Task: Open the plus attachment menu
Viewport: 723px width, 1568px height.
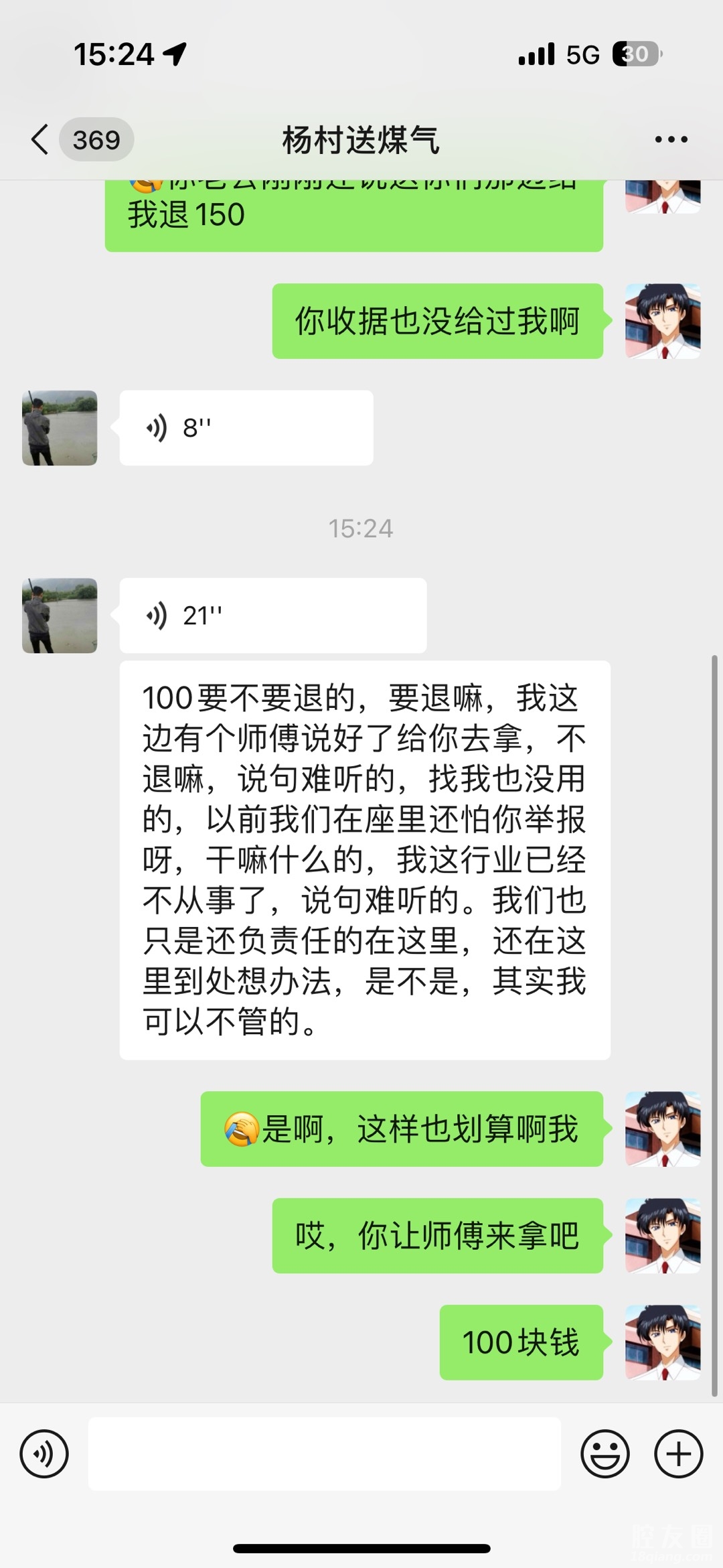Action: 678,1454
